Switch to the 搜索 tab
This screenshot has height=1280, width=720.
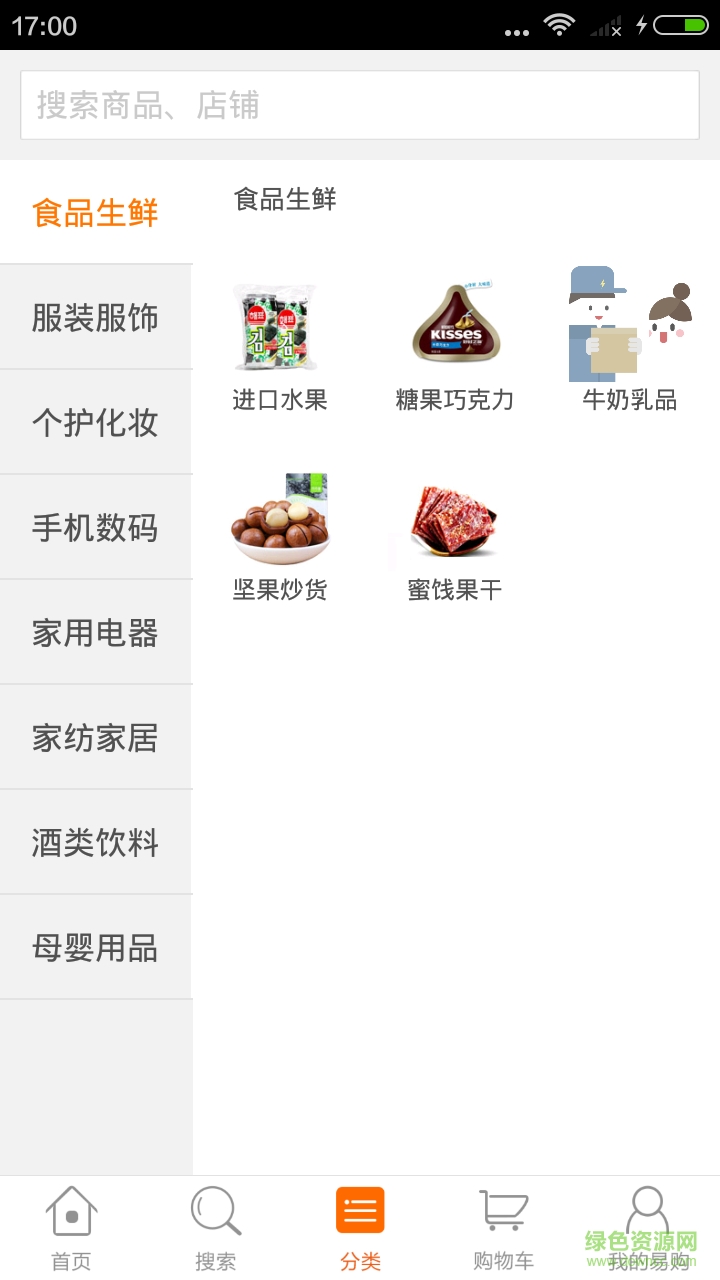pyautogui.click(x=216, y=1228)
